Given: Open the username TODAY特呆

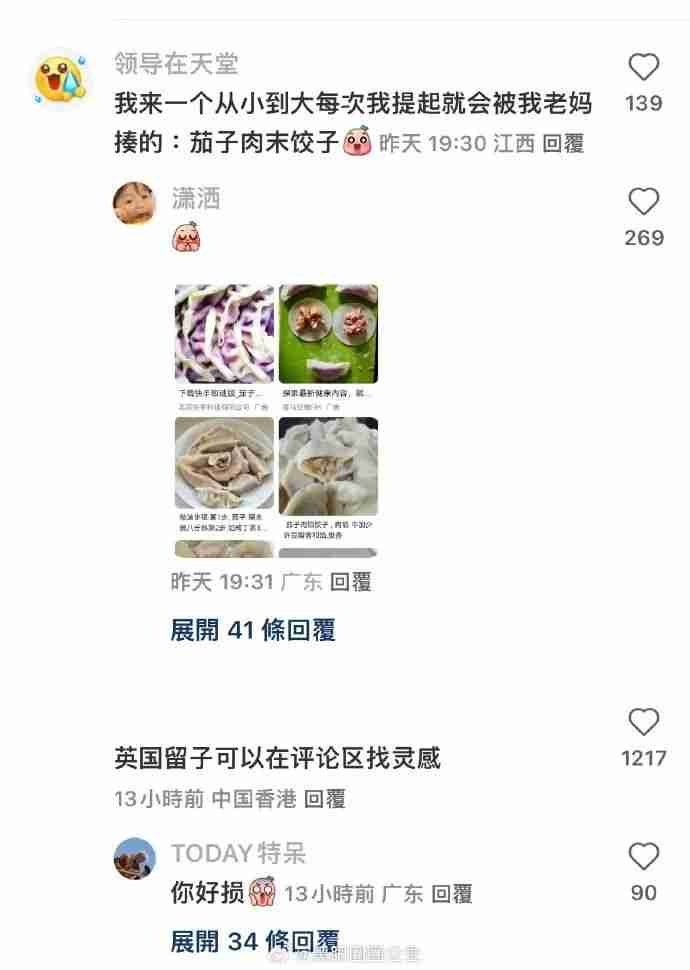Looking at the screenshot, I should tap(238, 853).
